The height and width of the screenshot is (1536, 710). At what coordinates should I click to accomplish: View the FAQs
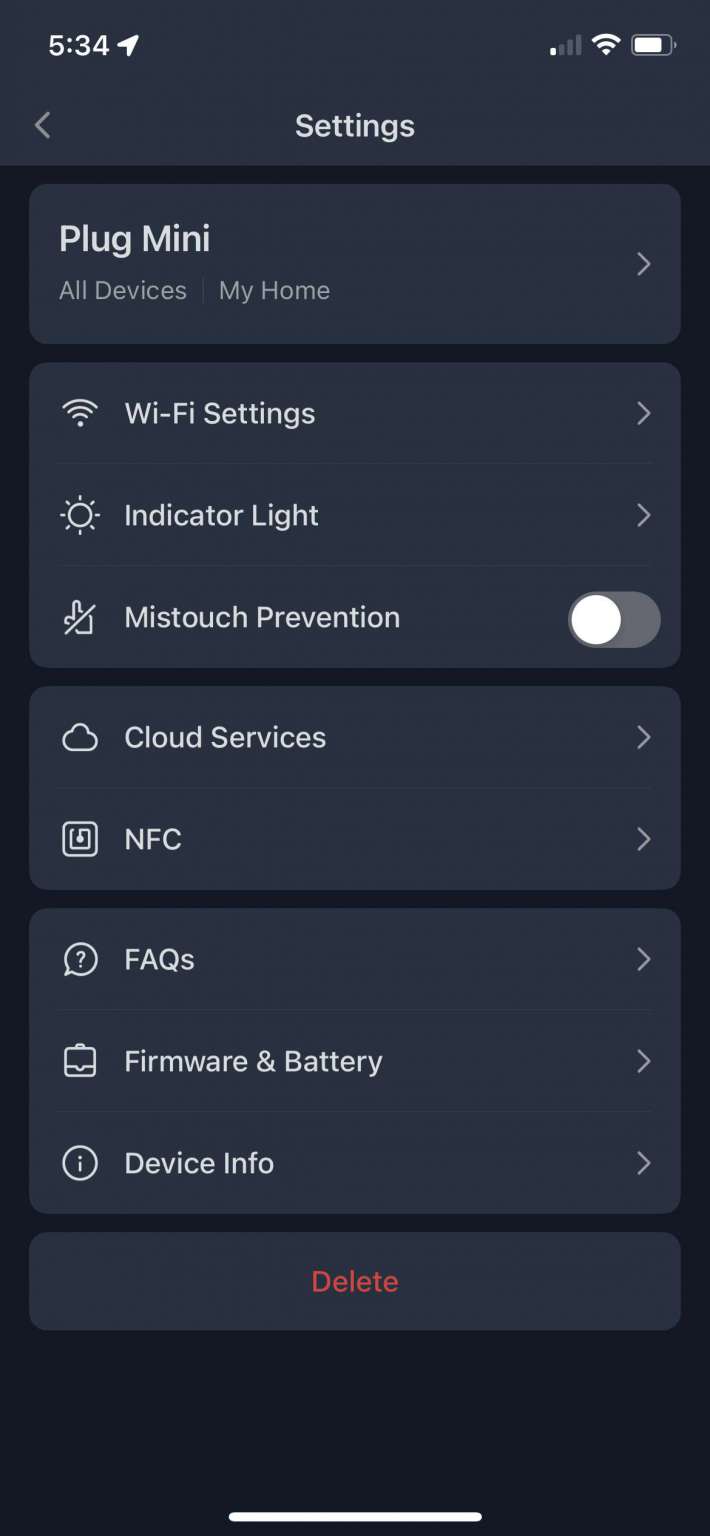[354, 960]
